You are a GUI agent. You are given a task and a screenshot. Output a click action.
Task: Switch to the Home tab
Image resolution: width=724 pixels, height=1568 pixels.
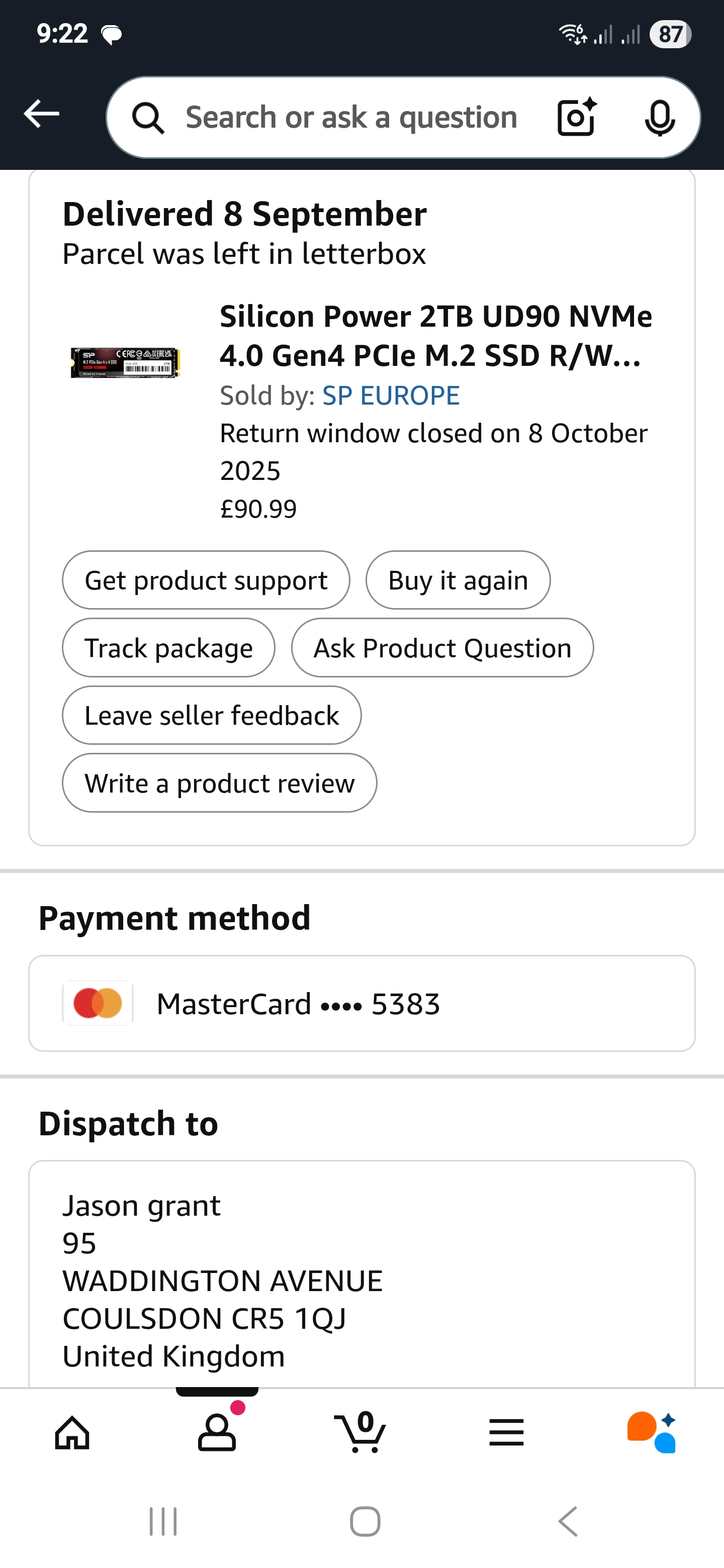(72, 1433)
